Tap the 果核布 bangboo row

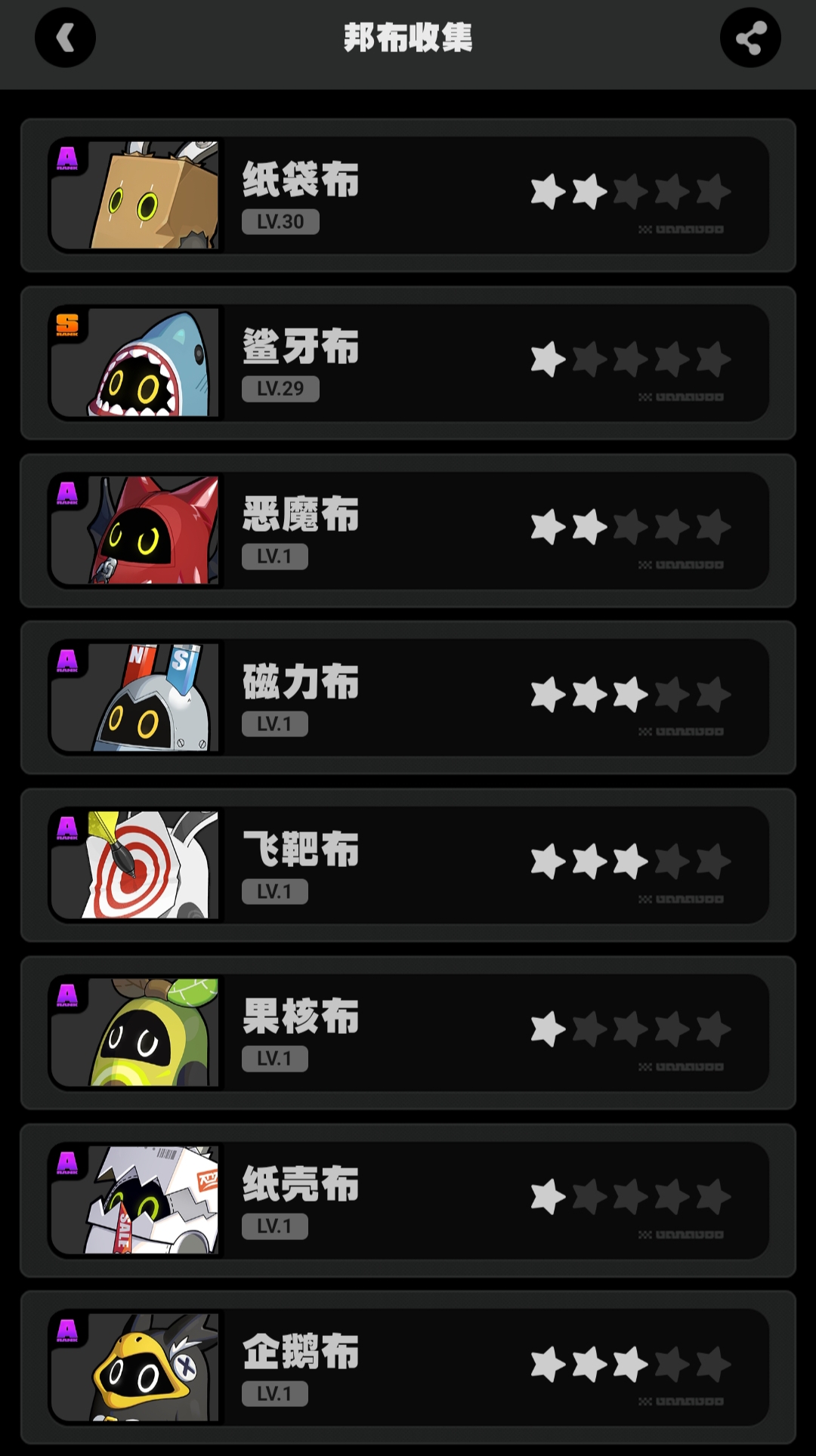[x=408, y=1032]
